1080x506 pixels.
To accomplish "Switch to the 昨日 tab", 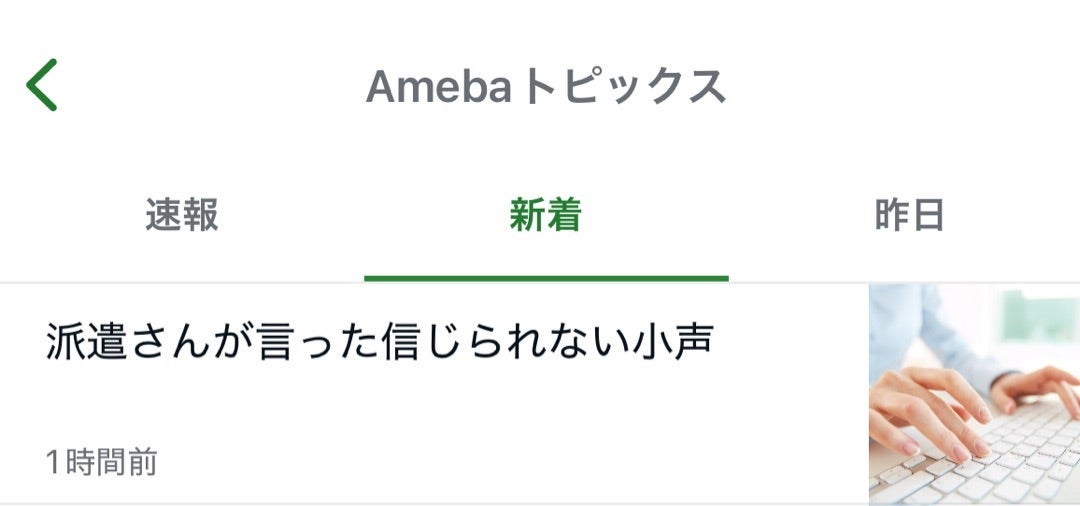I will (x=908, y=215).
